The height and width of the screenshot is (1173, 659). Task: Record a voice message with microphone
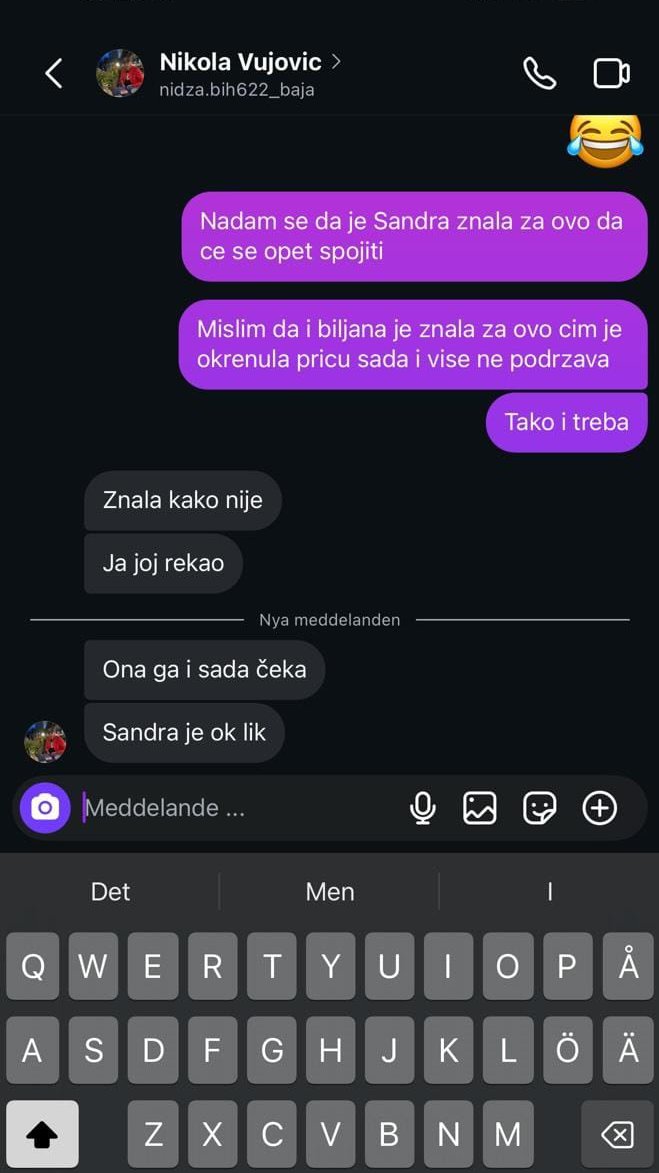click(x=423, y=808)
